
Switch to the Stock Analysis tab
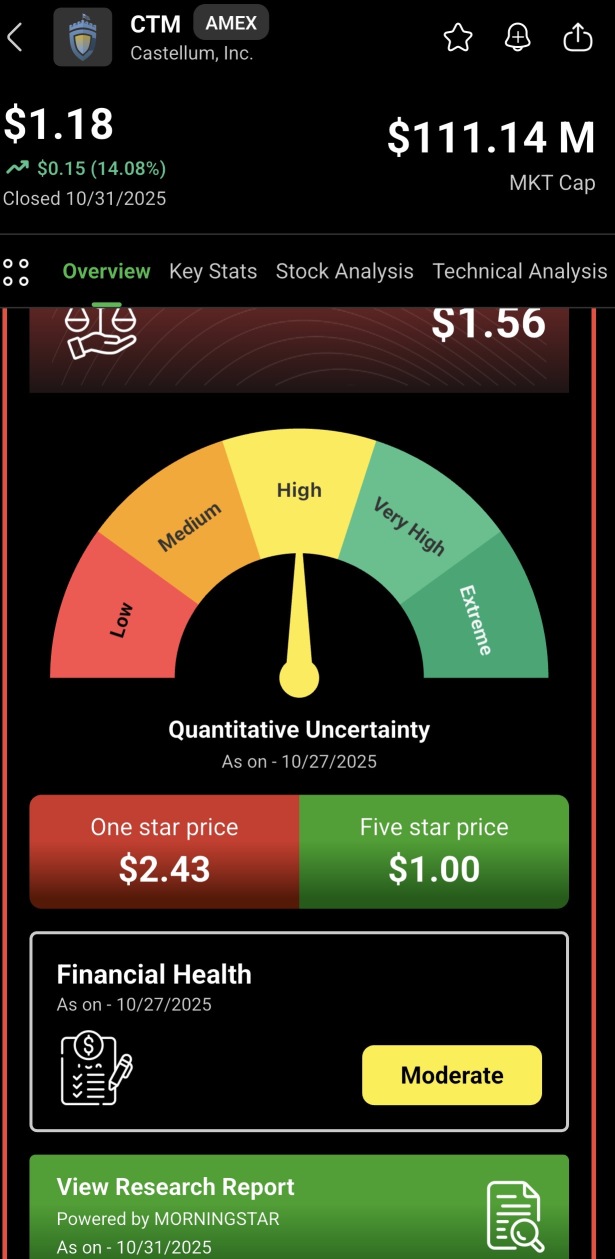pyautogui.click(x=344, y=271)
